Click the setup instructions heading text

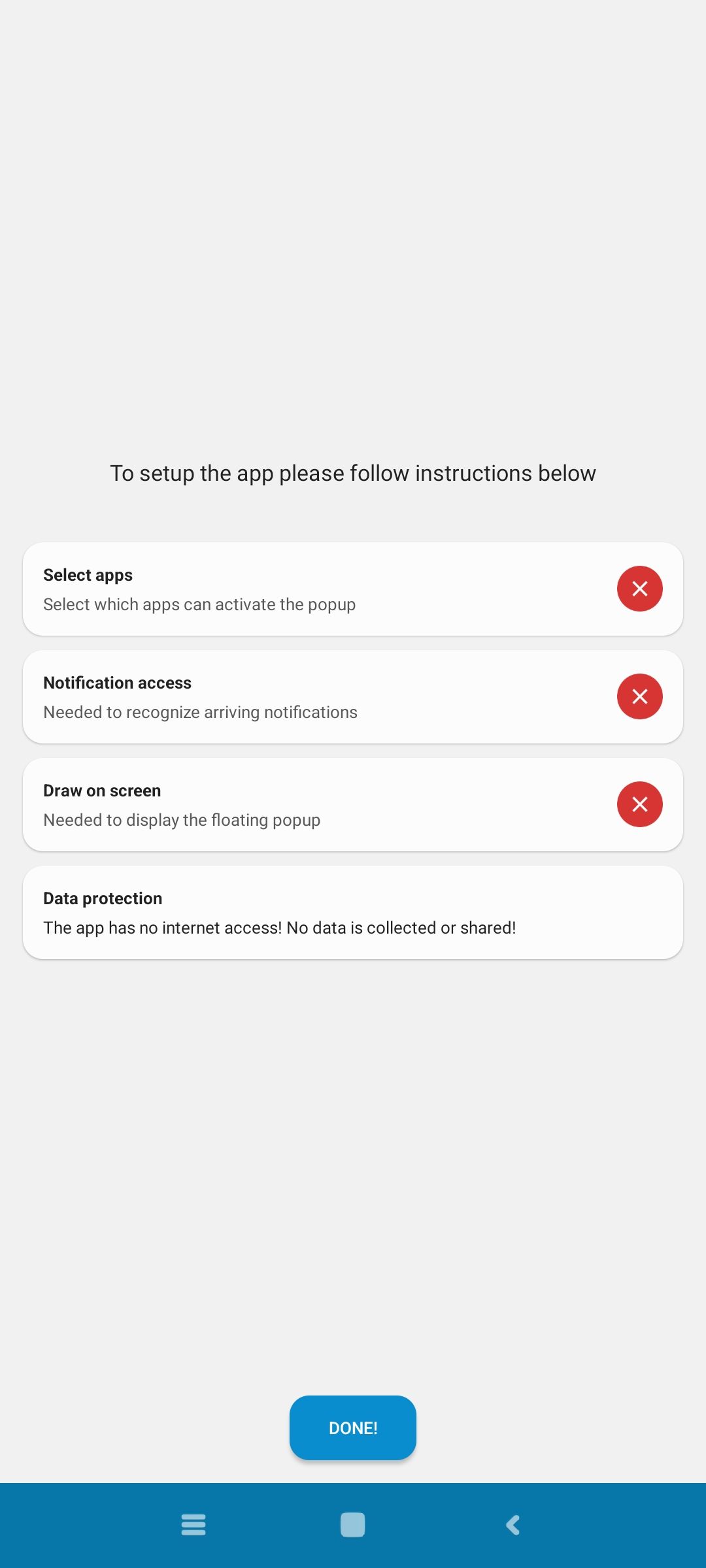(x=353, y=472)
